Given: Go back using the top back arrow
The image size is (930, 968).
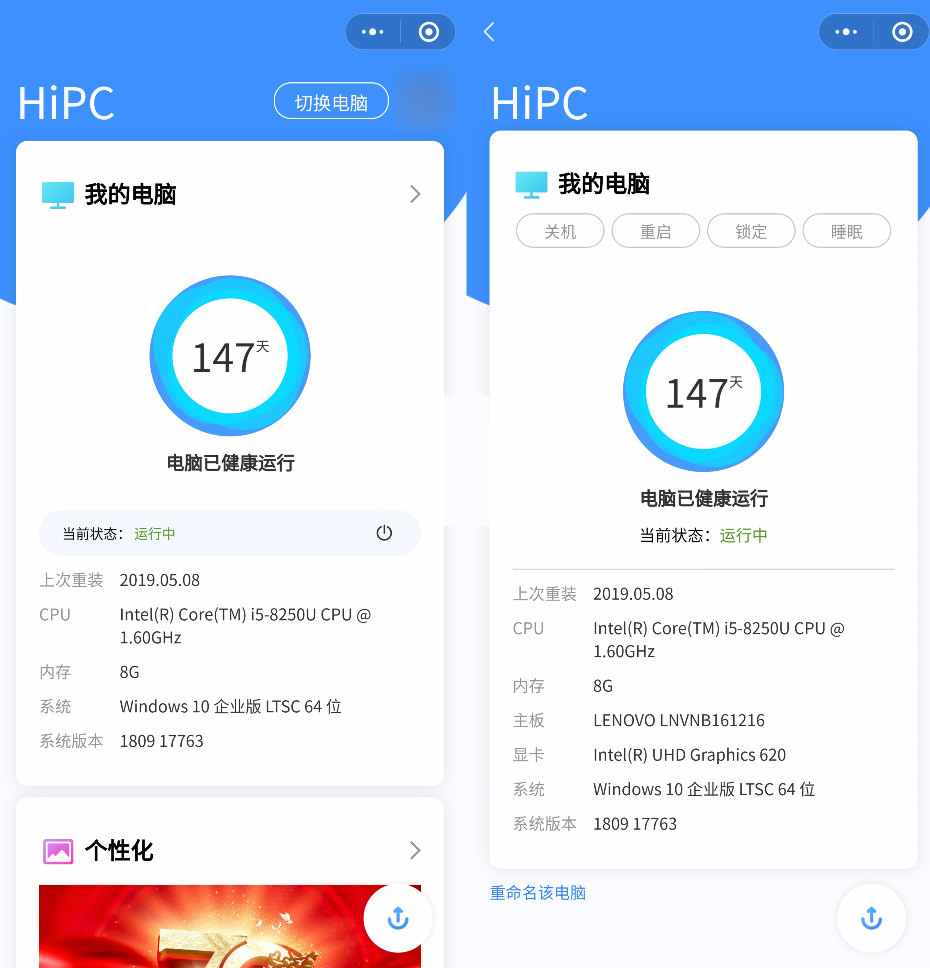Looking at the screenshot, I should tap(489, 32).
